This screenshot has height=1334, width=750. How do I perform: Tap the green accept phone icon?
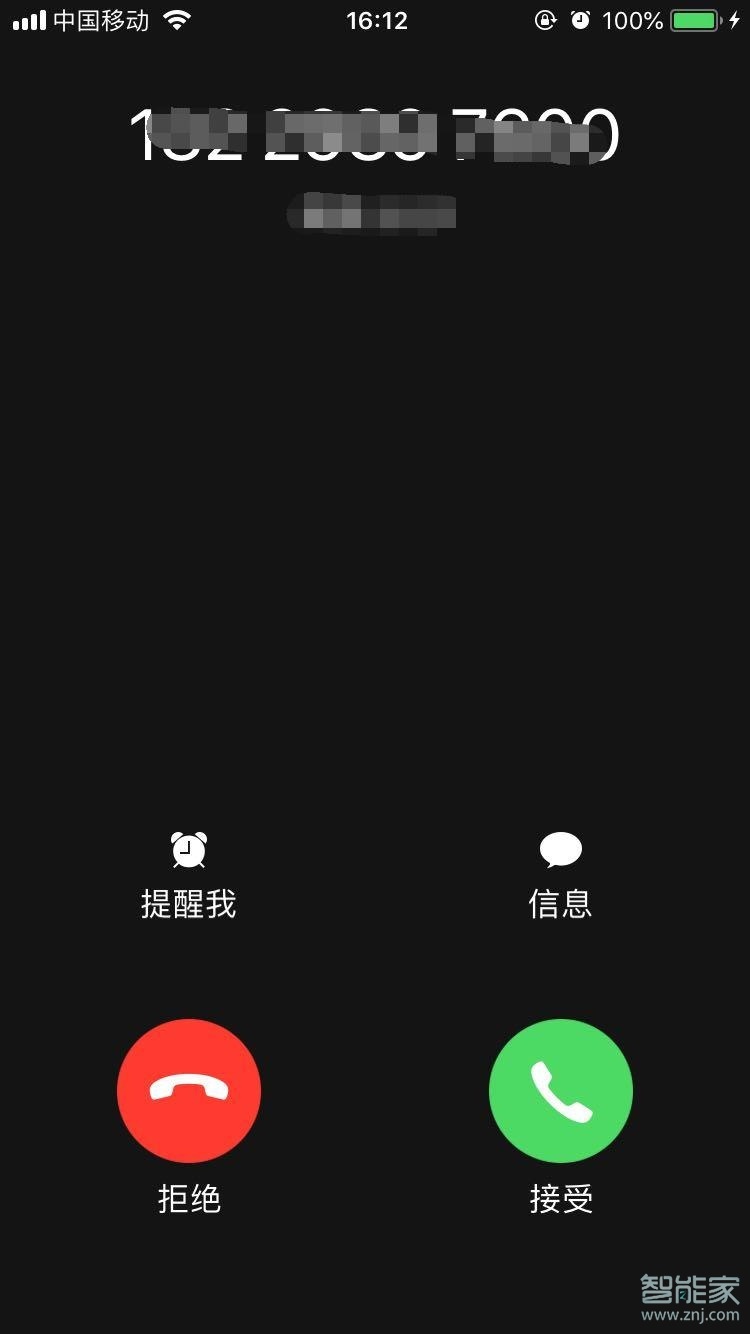(x=561, y=1091)
